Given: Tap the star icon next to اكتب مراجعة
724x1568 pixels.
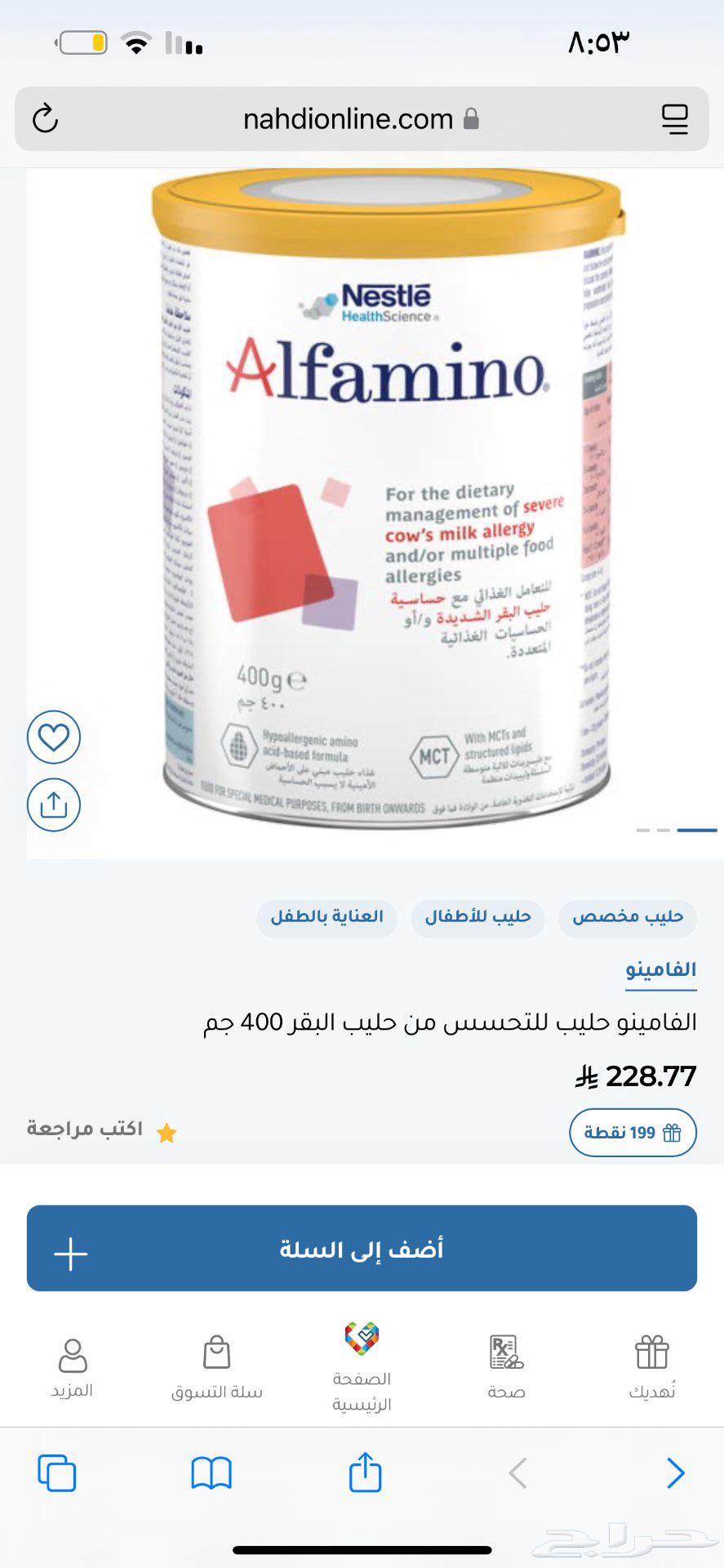Looking at the screenshot, I should (167, 1133).
